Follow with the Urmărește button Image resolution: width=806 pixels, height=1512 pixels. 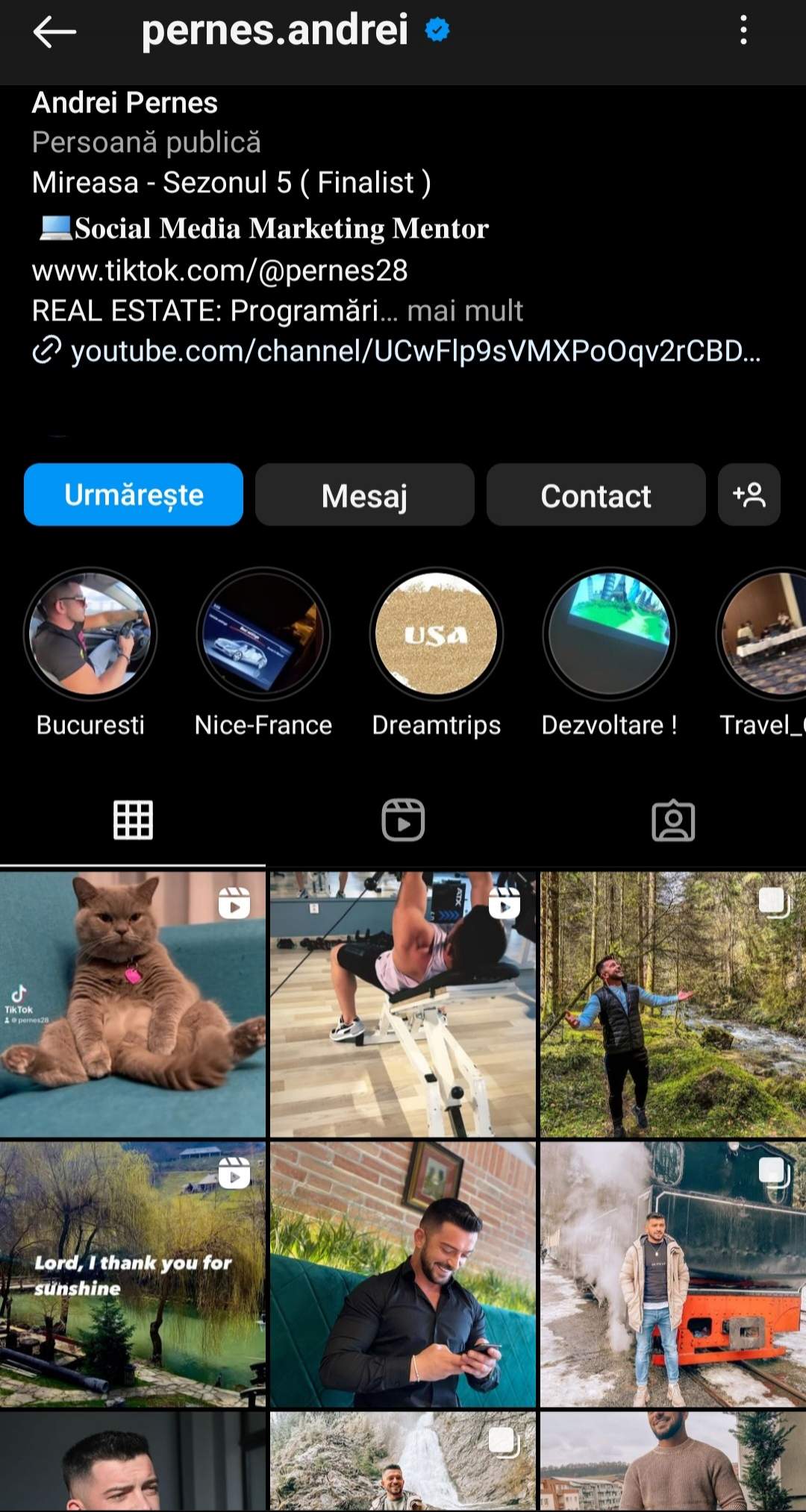point(134,495)
